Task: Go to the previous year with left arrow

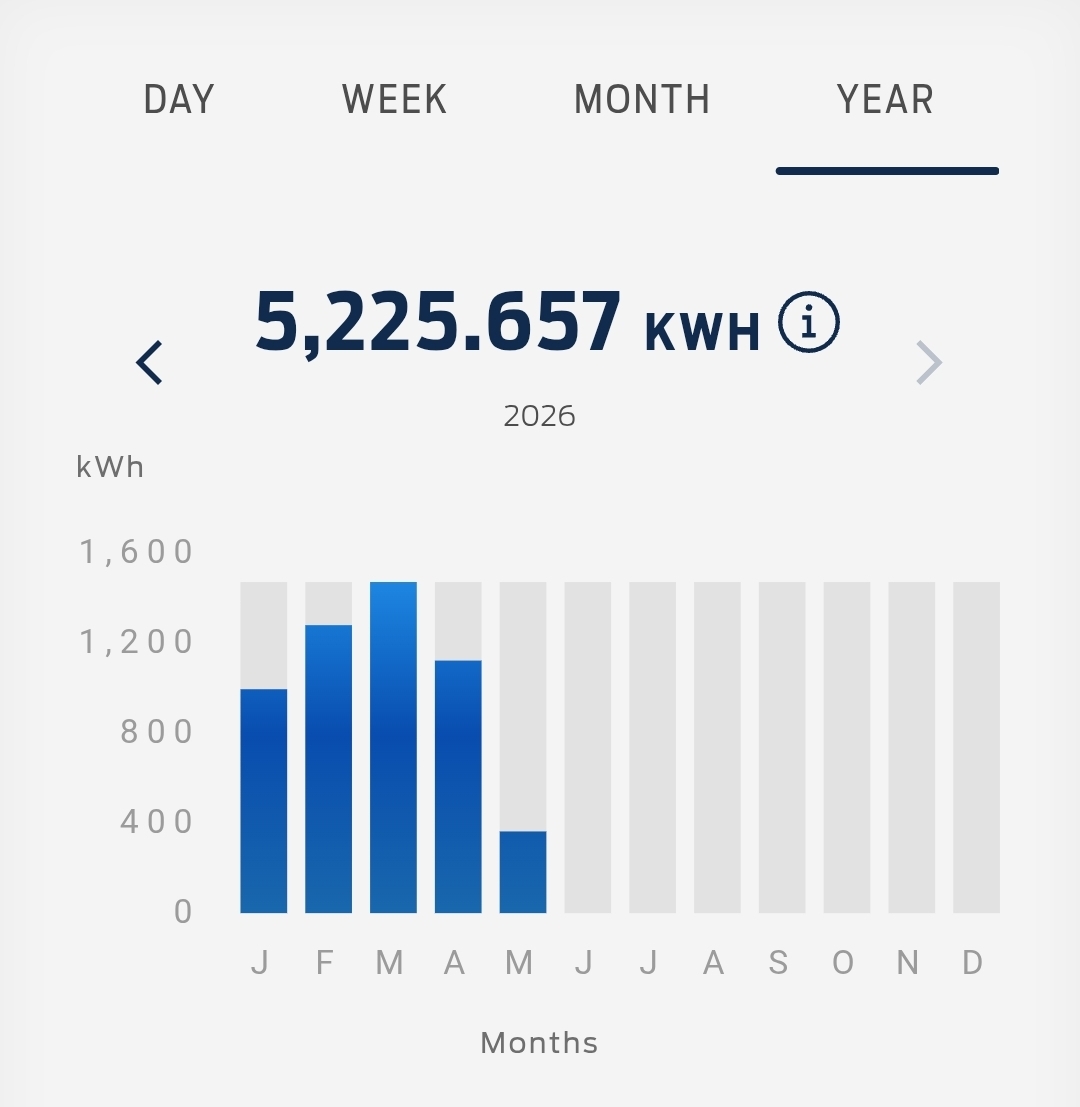Action: 149,363
